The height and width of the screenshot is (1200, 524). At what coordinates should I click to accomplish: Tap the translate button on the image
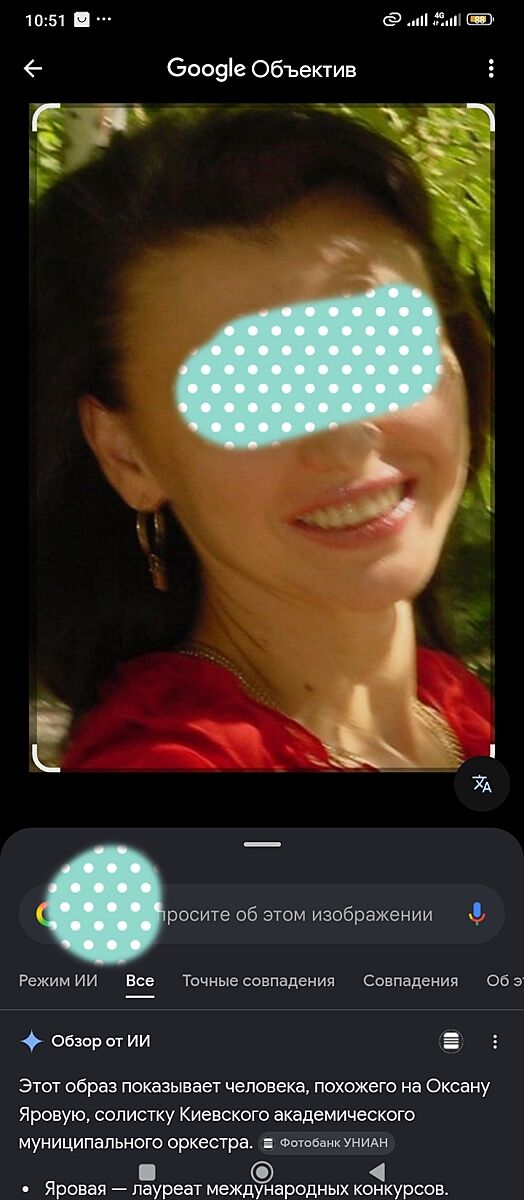[x=482, y=783]
